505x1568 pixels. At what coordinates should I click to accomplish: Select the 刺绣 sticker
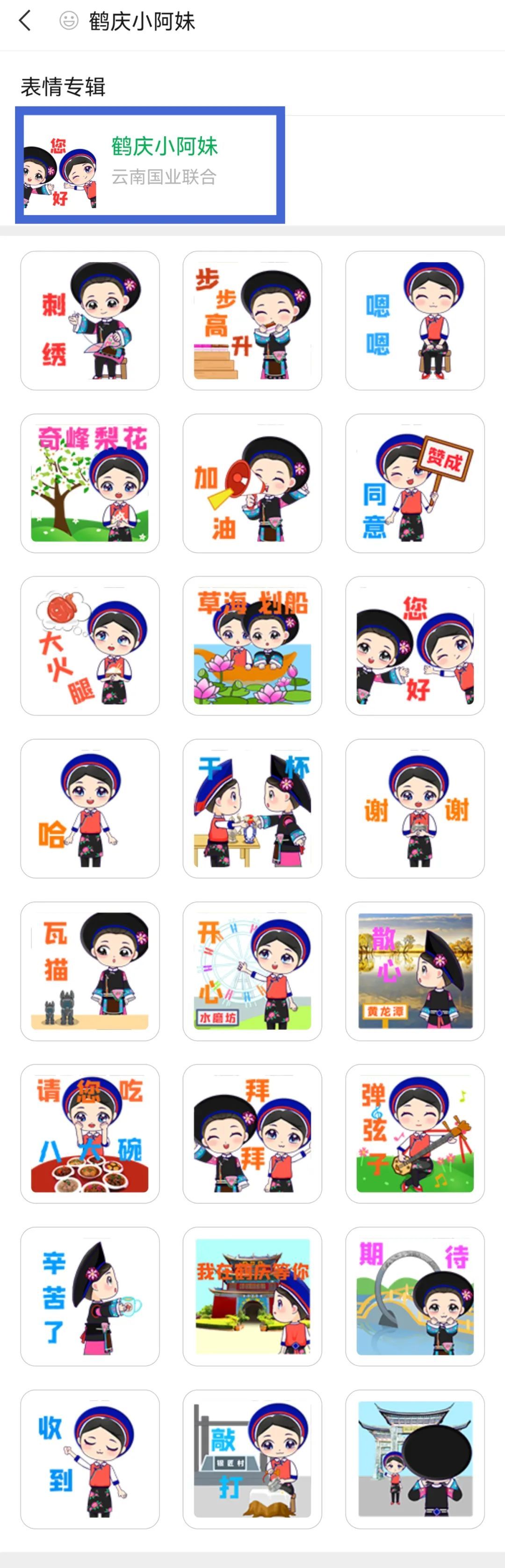point(90,320)
